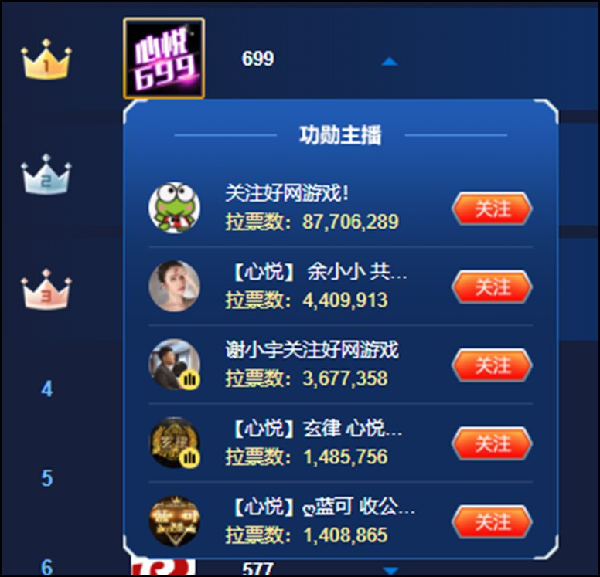Open the 心悦699 guild logo
This screenshot has width=600, height=577.
(x=163, y=59)
